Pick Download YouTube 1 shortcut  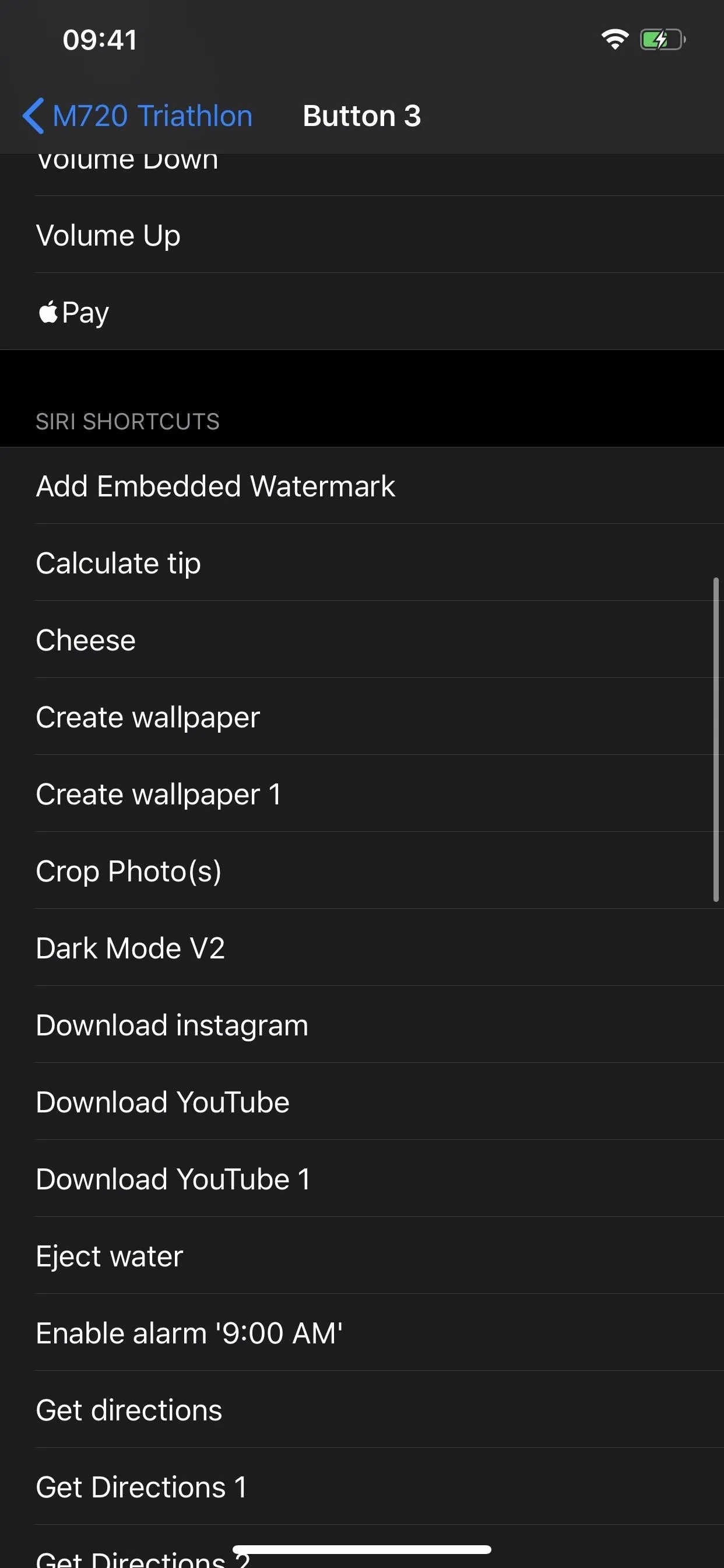(x=362, y=1178)
